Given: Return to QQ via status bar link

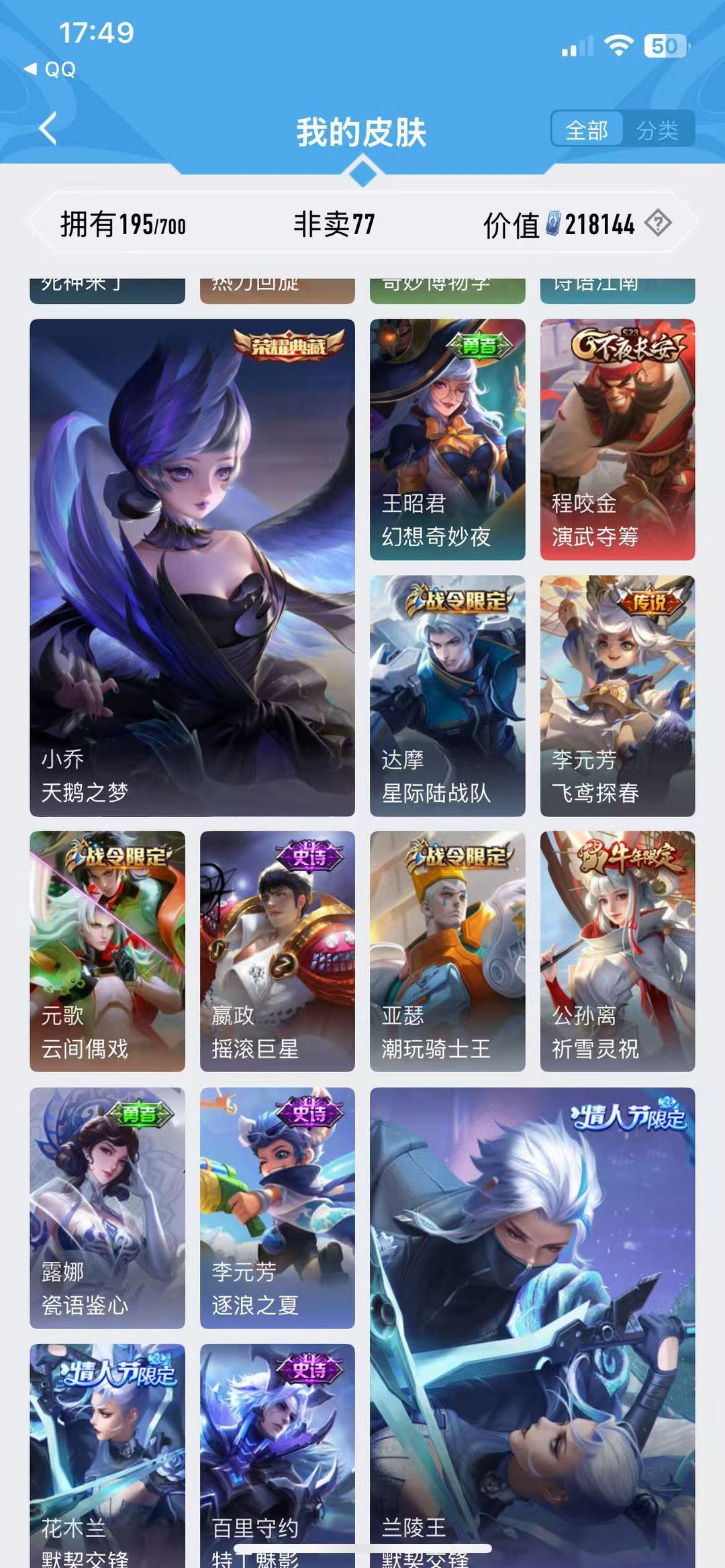Looking at the screenshot, I should [50, 69].
